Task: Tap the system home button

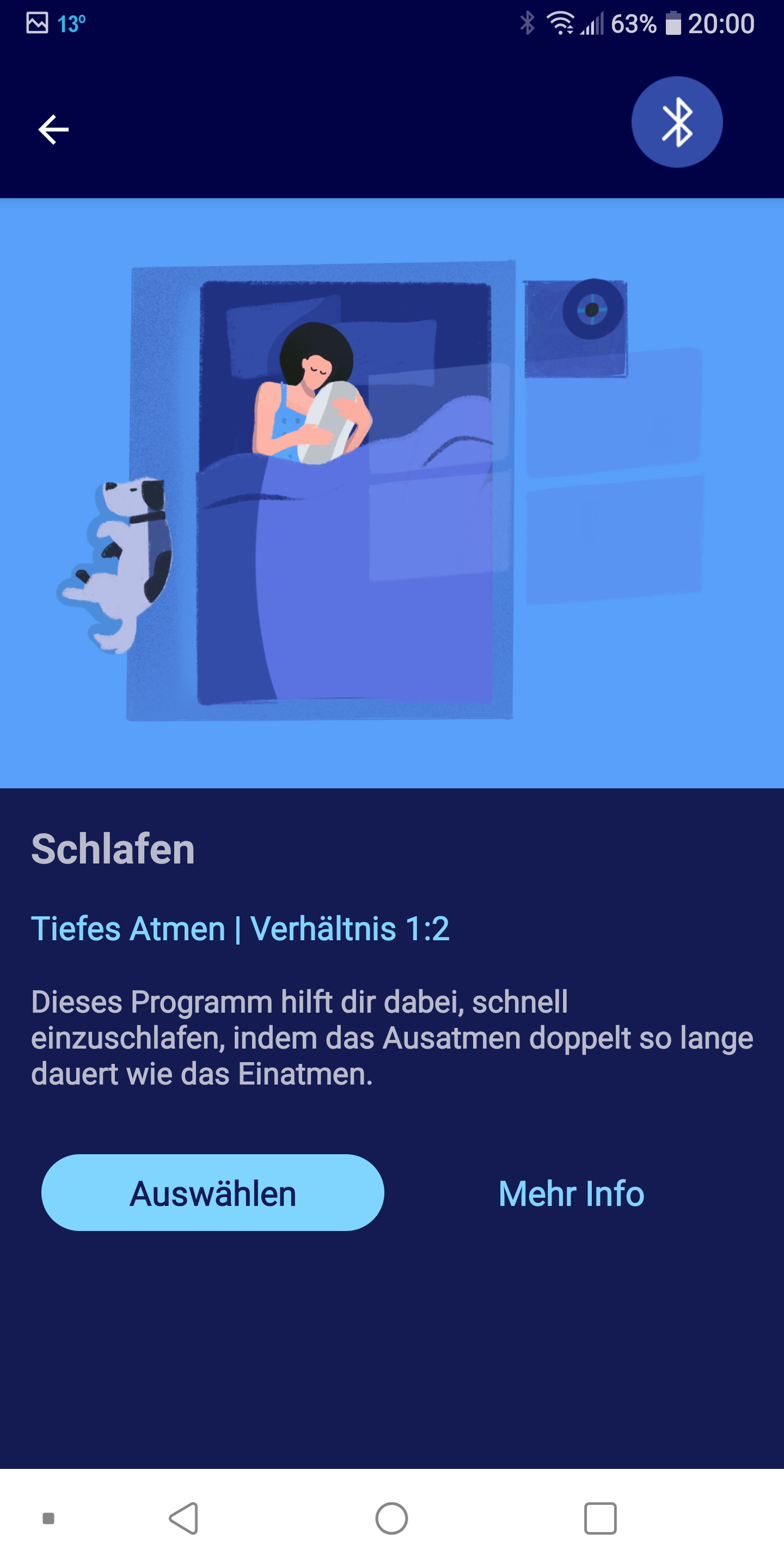Action: pyautogui.click(x=391, y=1518)
